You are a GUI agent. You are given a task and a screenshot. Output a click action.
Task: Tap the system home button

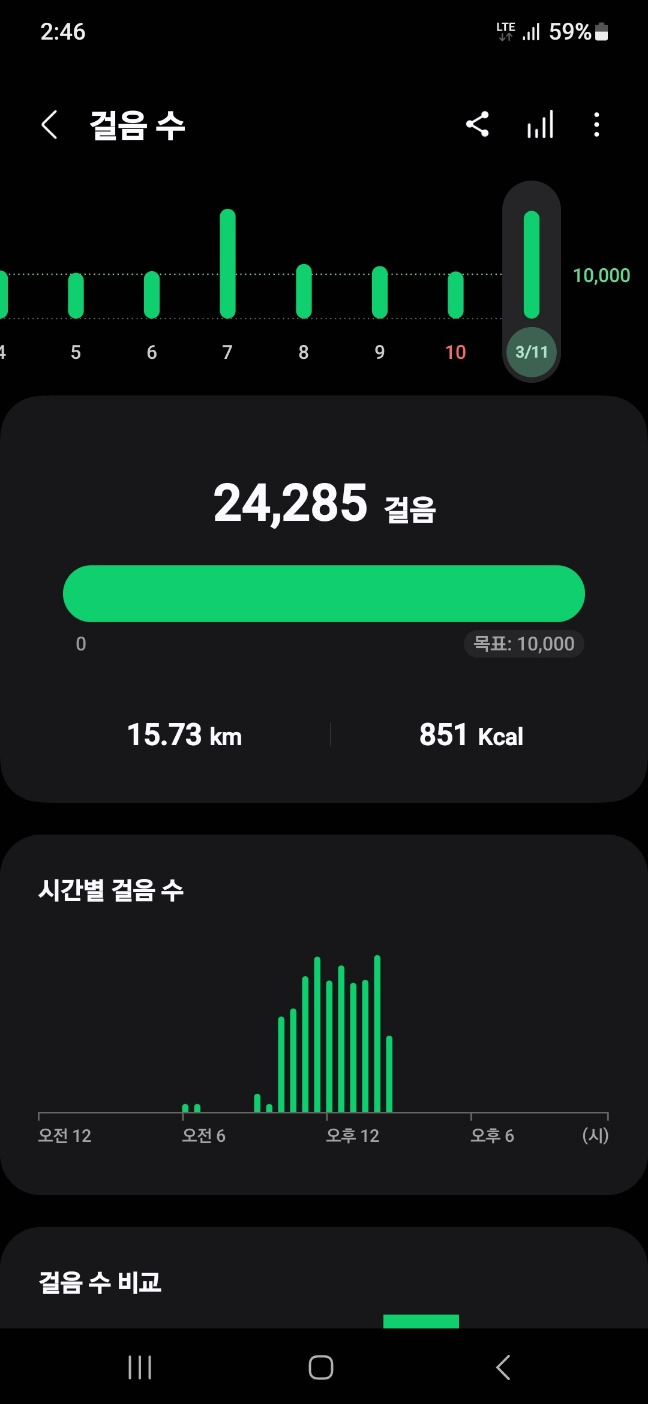(x=321, y=1367)
